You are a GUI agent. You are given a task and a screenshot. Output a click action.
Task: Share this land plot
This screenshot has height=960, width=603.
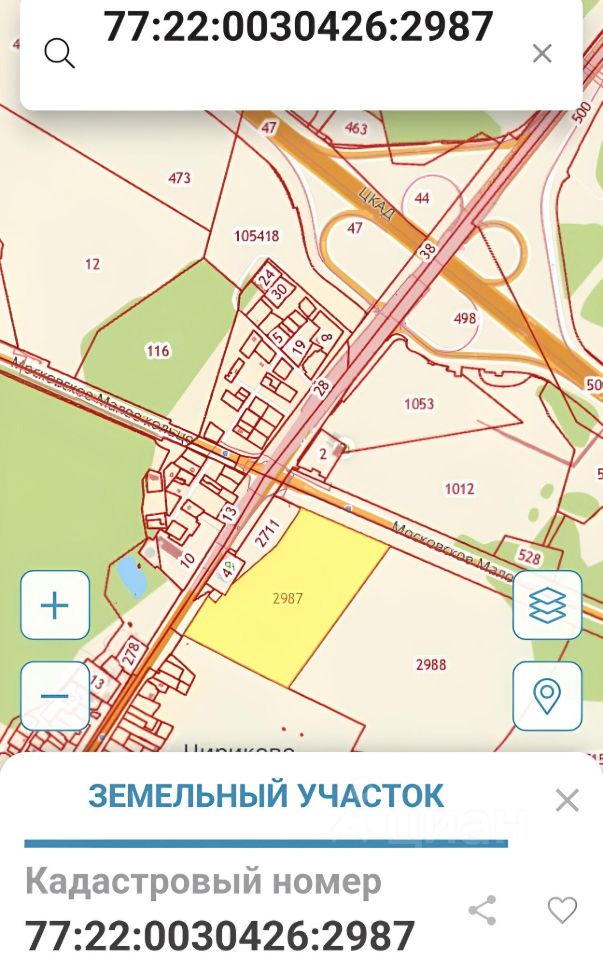[x=483, y=910]
